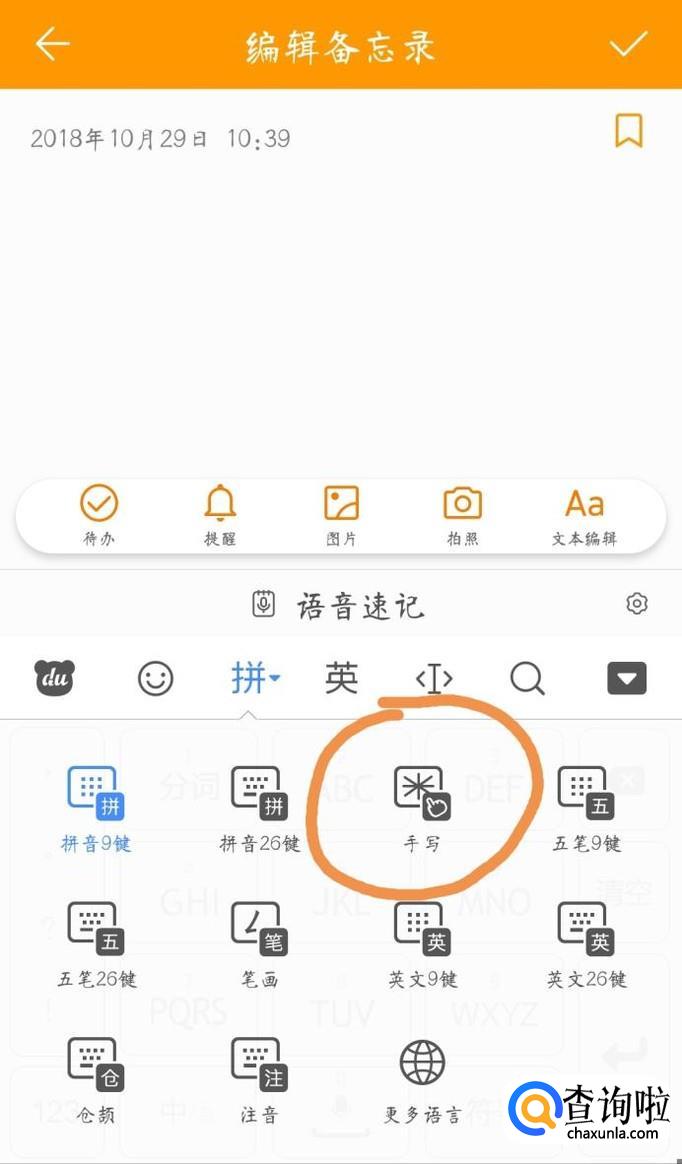Screen dimensions: 682x1164
Task: Open the emoji panel
Action: 155,680
